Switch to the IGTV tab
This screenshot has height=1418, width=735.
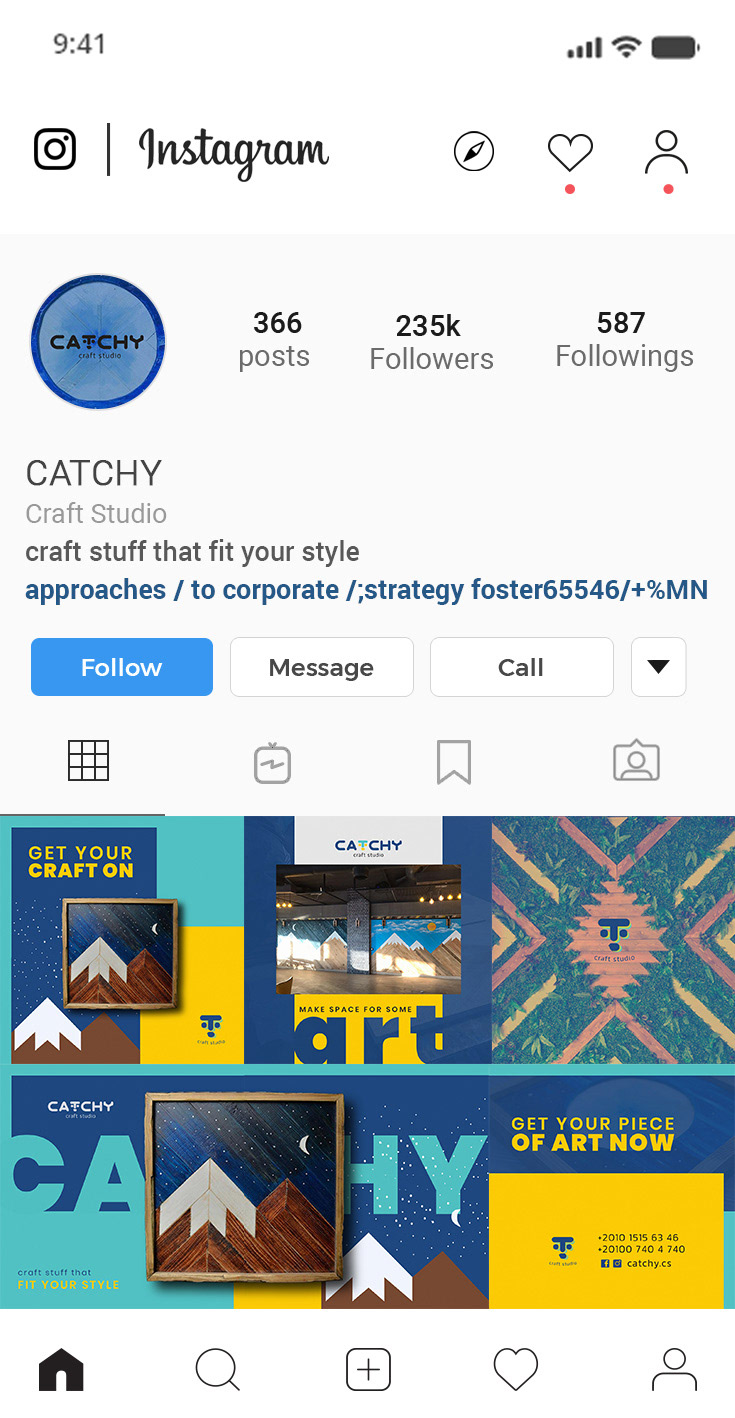[x=272, y=763]
